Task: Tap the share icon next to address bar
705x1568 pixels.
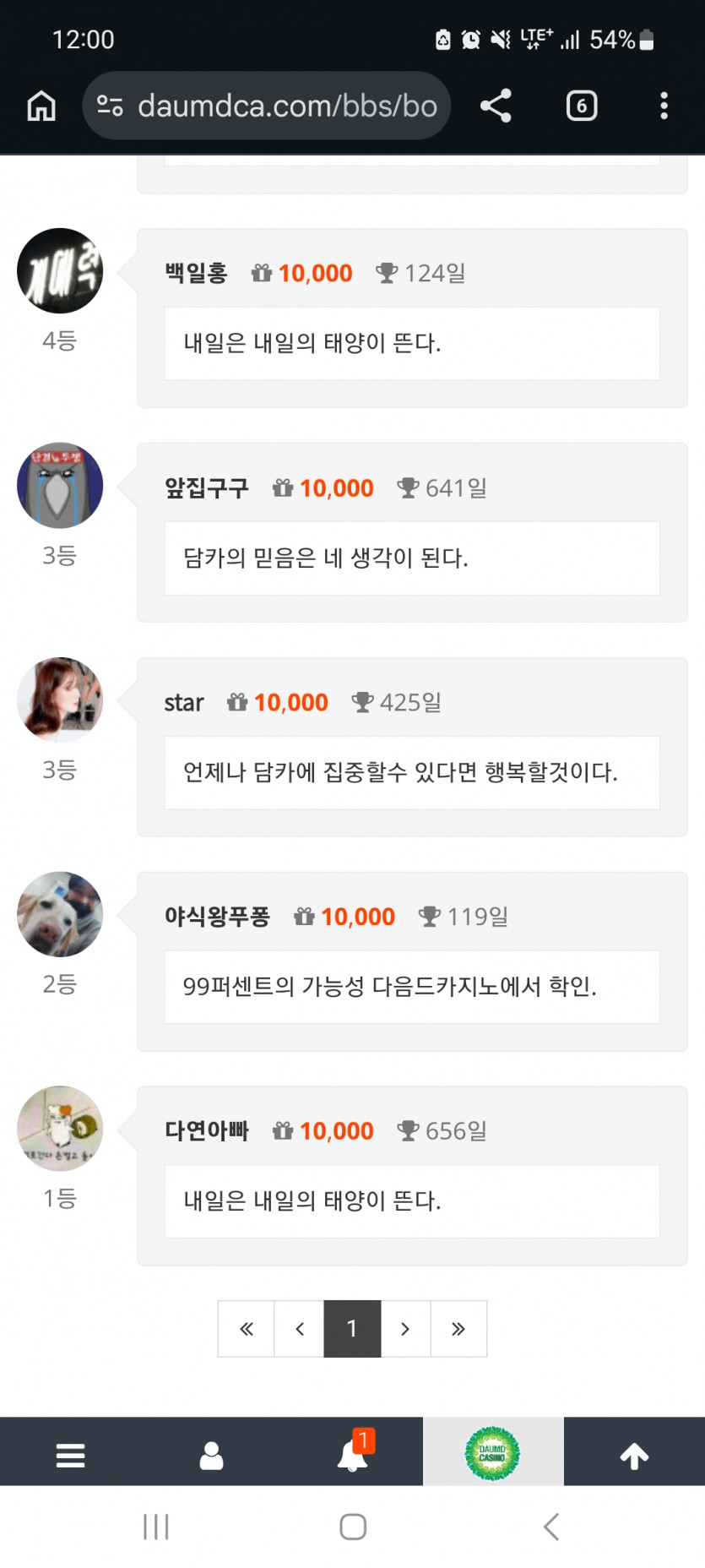Action: 494,106
